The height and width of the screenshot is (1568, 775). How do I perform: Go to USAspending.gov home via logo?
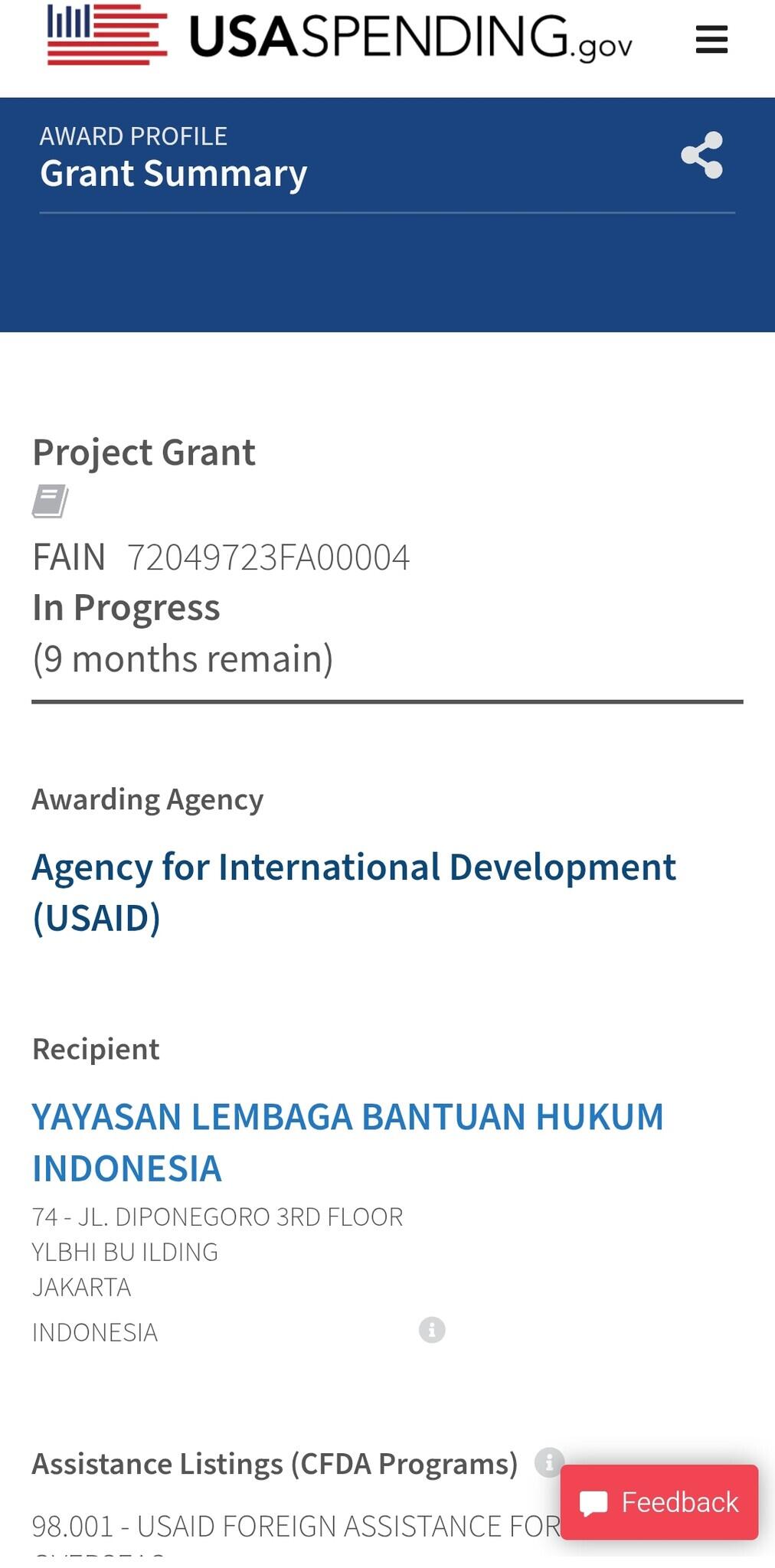pyautogui.click(x=339, y=35)
